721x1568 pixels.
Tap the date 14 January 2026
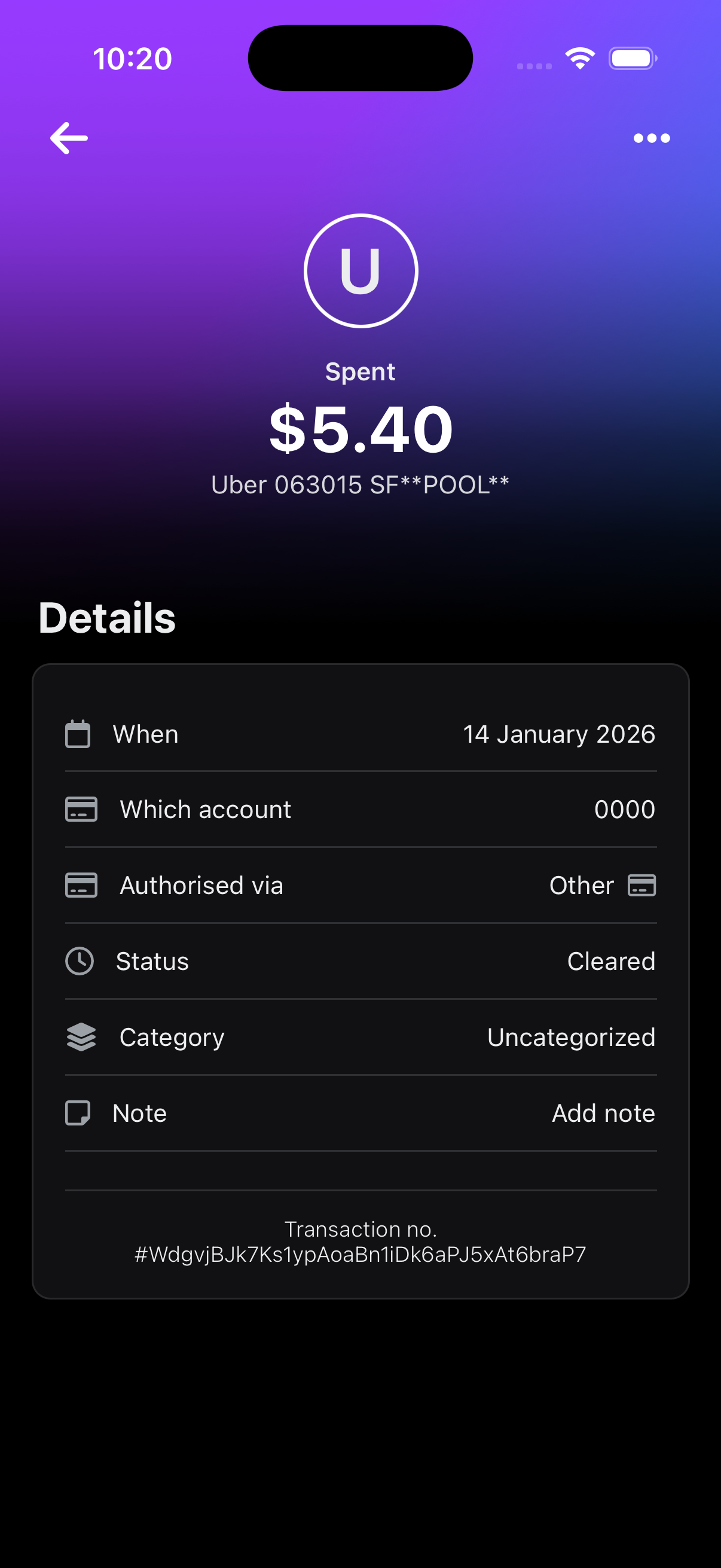[x=558, y=734]
